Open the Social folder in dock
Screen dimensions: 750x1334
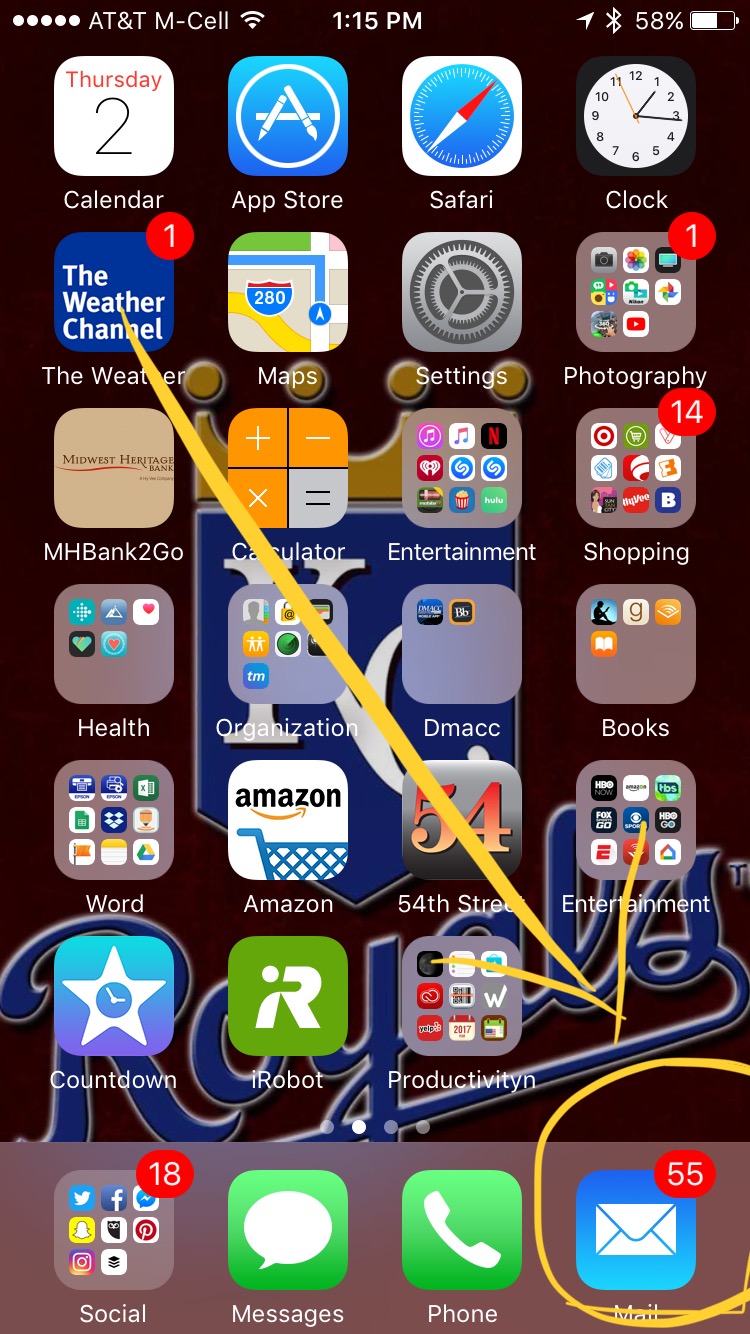[x=113, y=1230]
